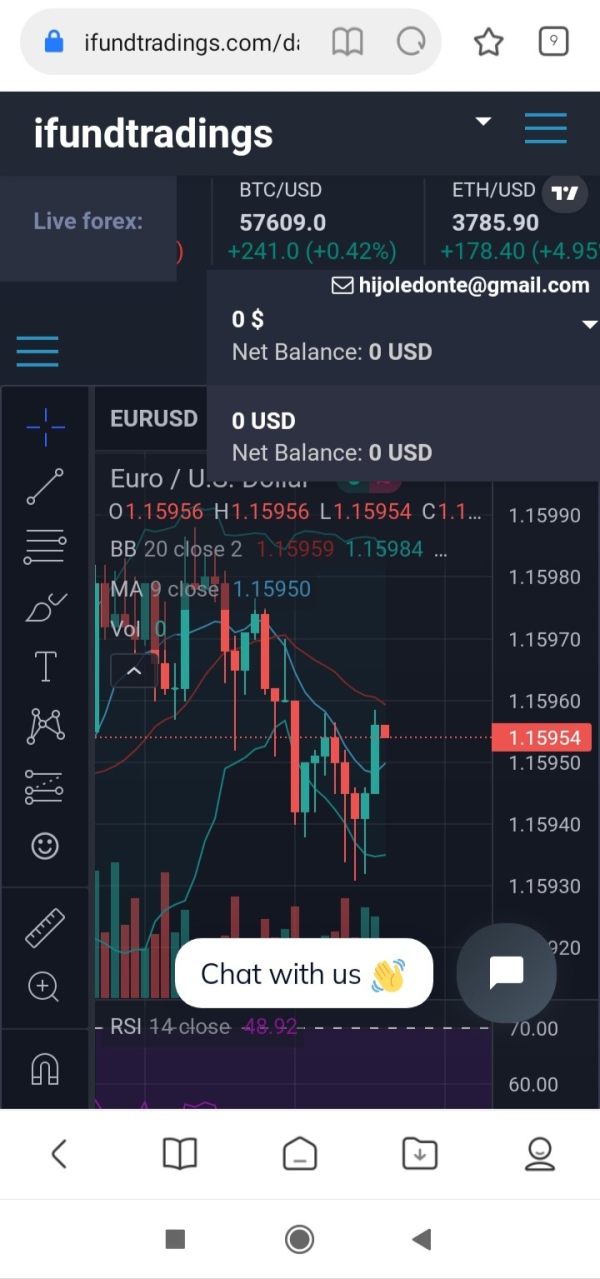Viewport: 600px width, 1279px height.
Task: Open the round chat widget icon
Action: 506,972
